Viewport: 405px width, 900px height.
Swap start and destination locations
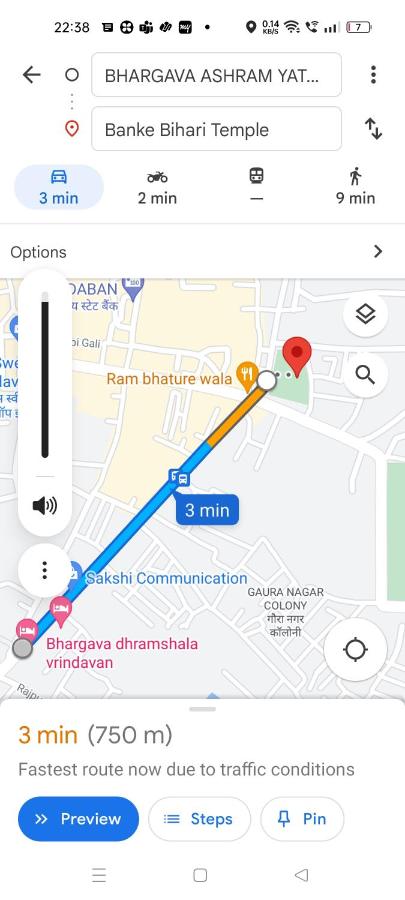(373, 129)
